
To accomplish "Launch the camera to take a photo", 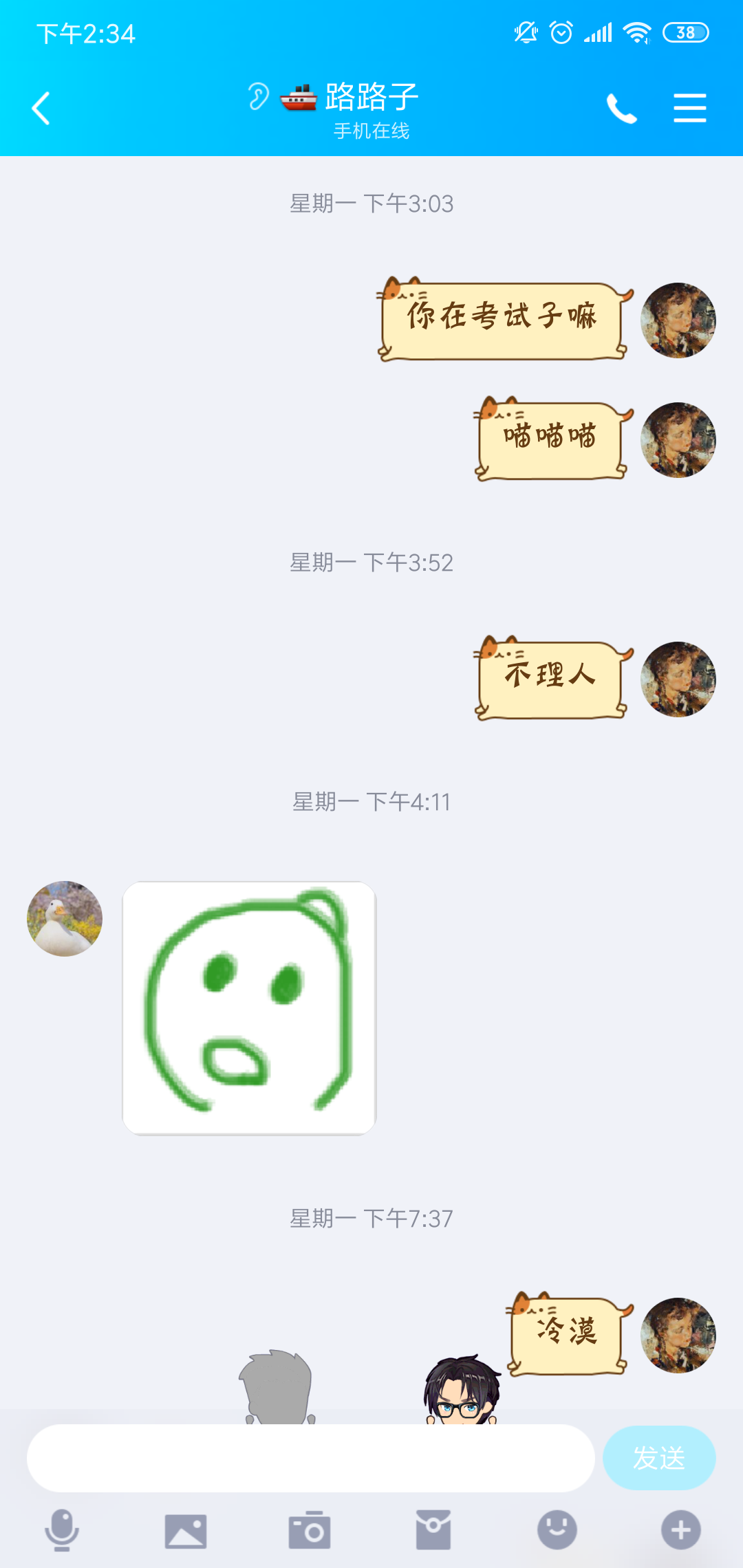I will (x=310, y=1530).
